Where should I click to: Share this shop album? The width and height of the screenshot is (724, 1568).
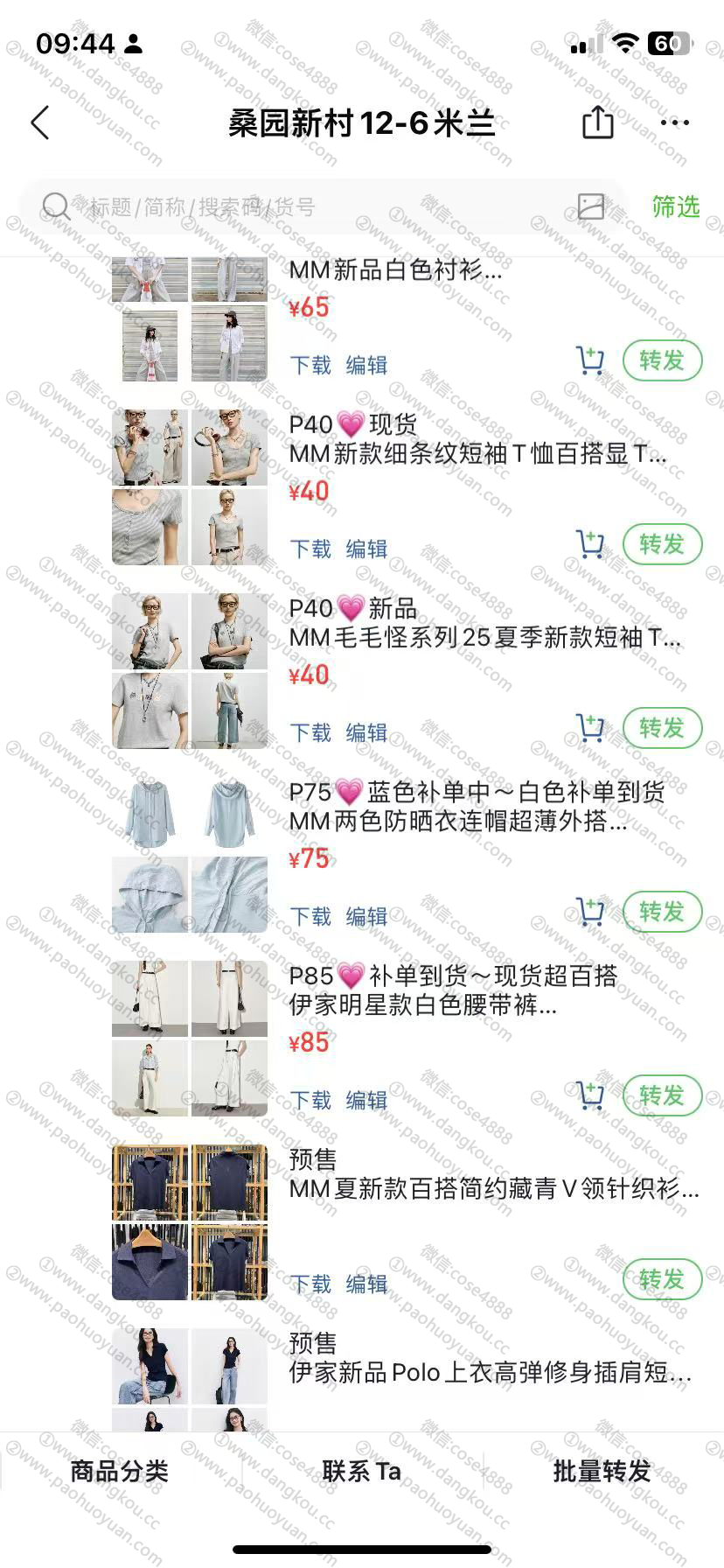pyautogui.click(x=598, y=122)
